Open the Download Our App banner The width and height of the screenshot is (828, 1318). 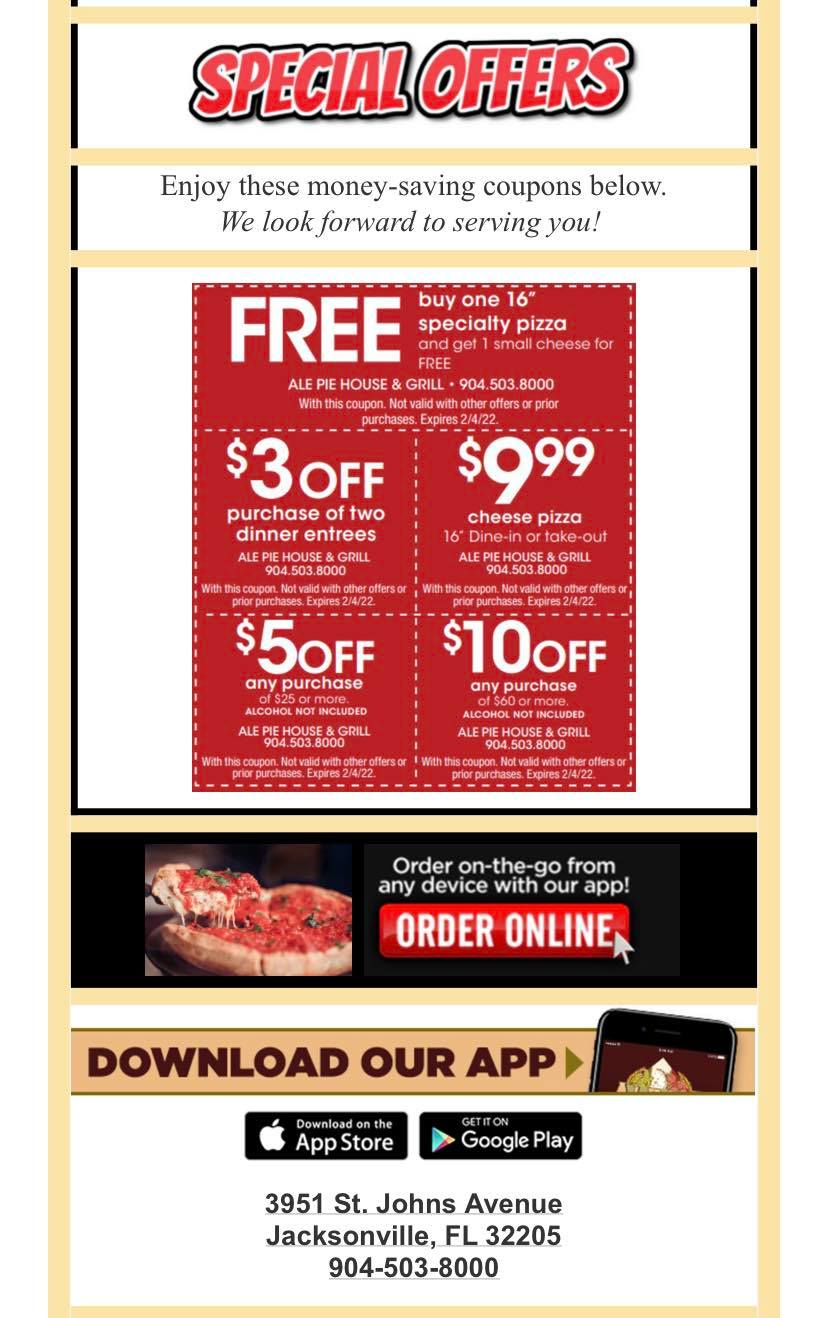click(x=413, y=1052)
